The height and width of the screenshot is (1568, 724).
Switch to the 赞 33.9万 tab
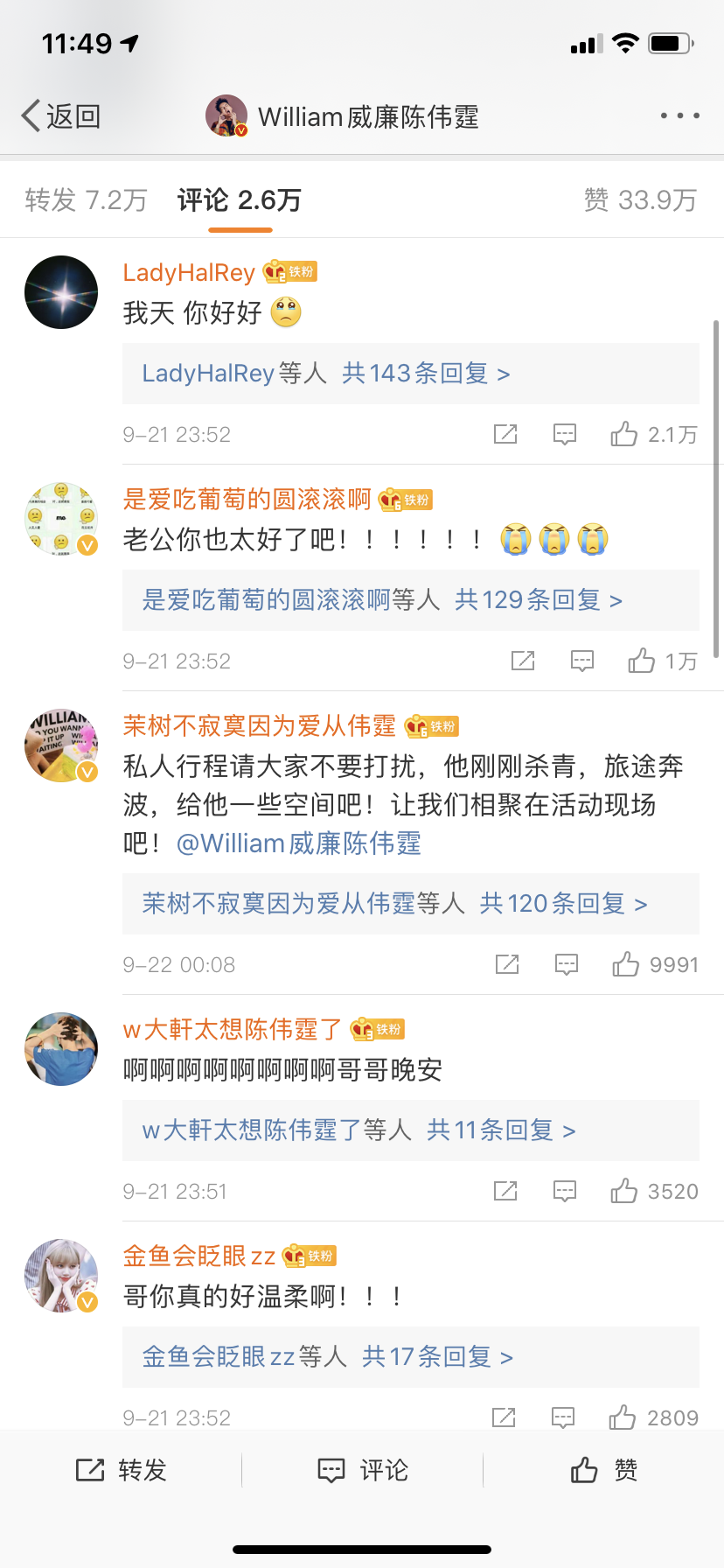tap(640, 200)
